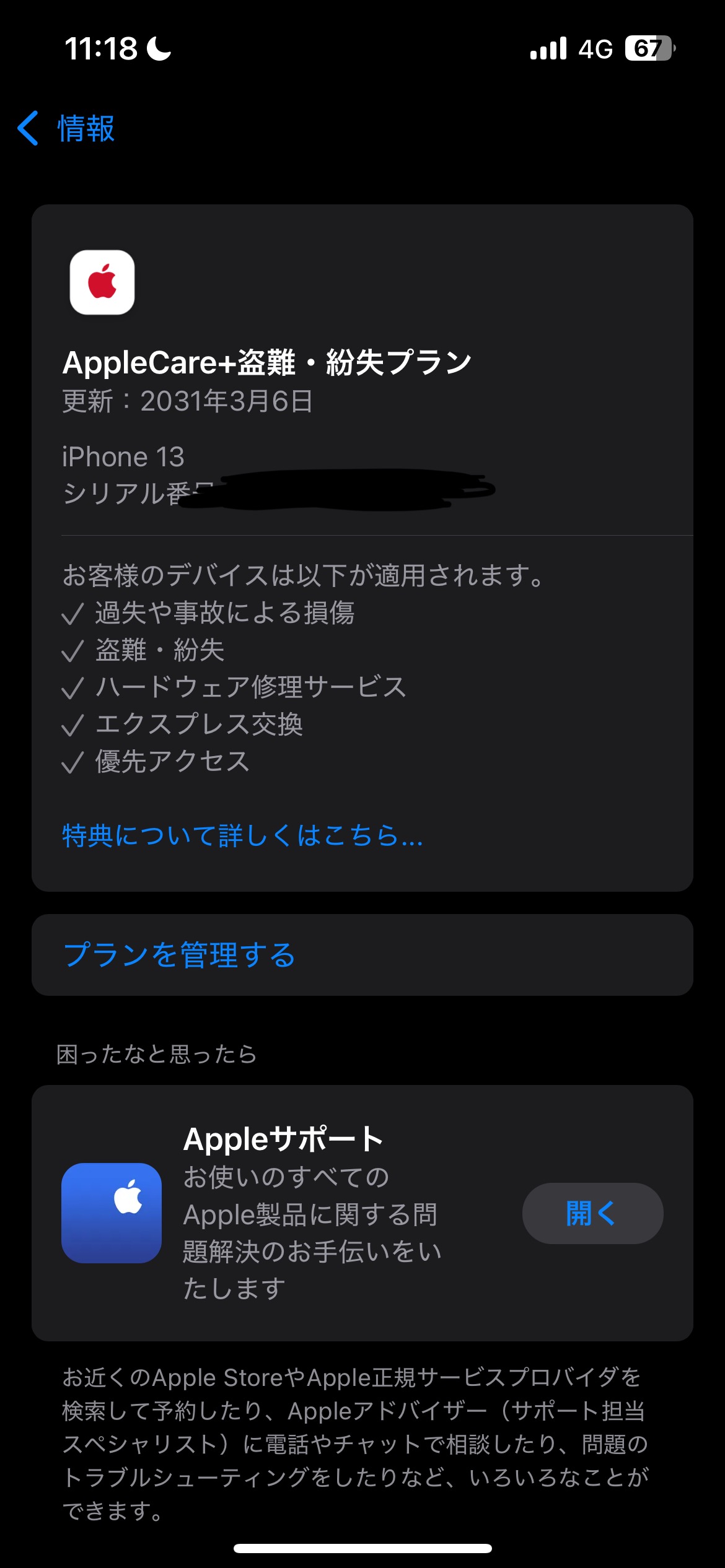Image resolution: width=725 pixels, height=1568 pixels.
Task: Tap プランを管理する to manage the plan
Action: pyautogui.click(x=362, y=955)
